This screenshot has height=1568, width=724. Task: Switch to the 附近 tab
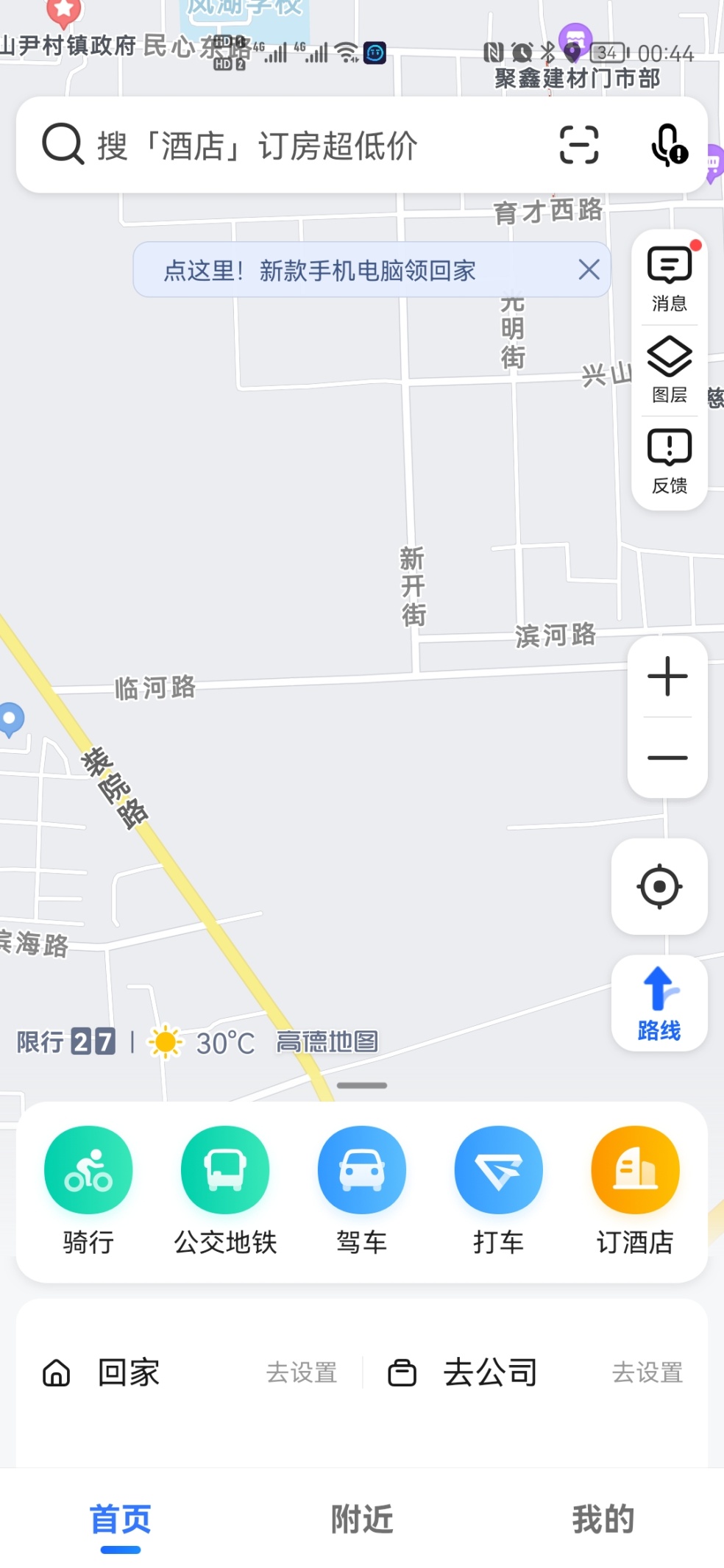(362, 1519)
